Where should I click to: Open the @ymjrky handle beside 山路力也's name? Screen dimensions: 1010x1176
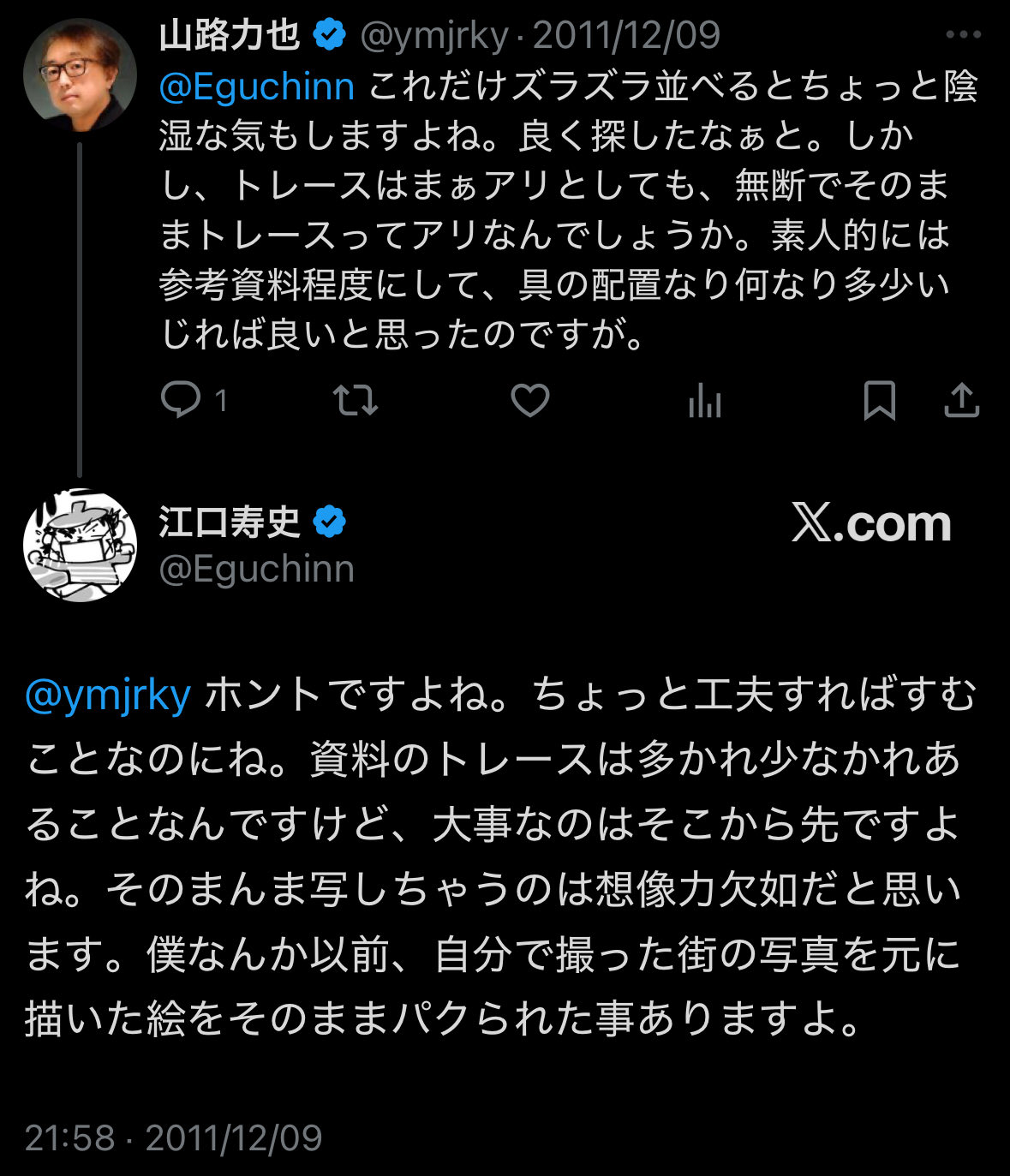(x=434, y=35)
